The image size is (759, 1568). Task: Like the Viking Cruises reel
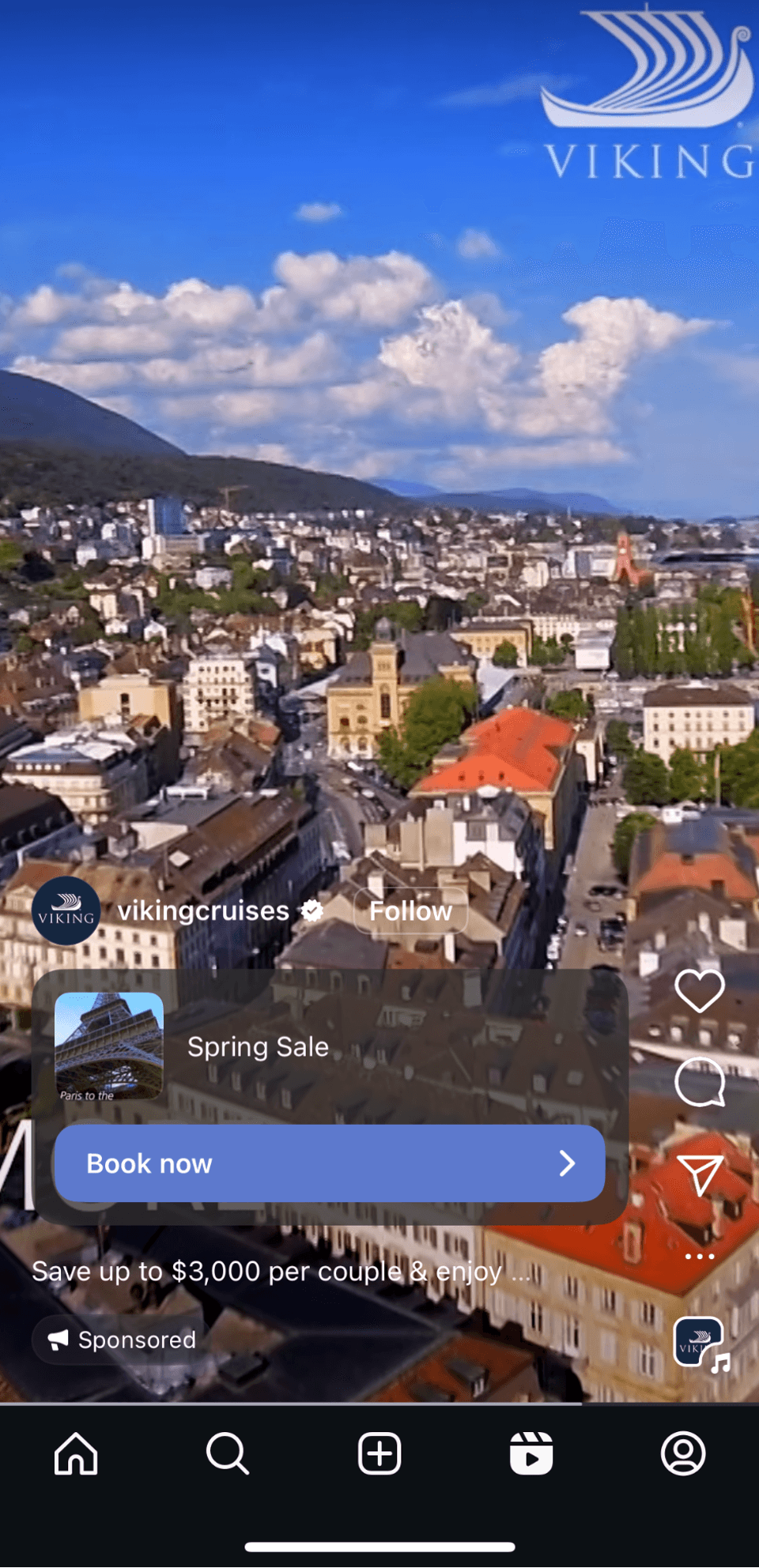tap(700, 990)
